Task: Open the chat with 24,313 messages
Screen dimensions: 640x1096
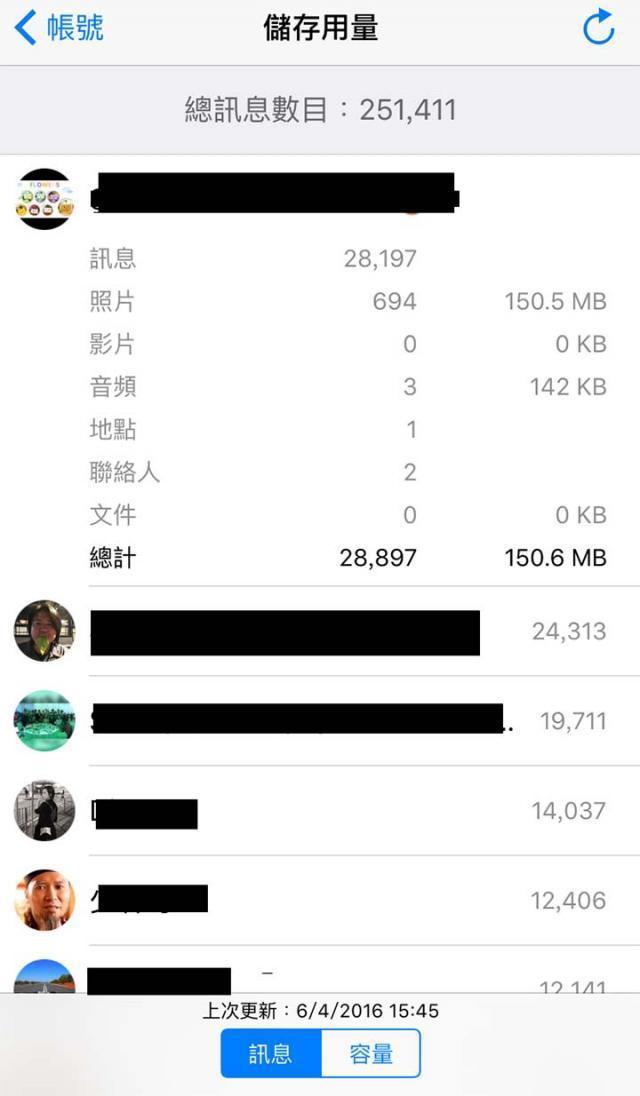Action: 320,631
